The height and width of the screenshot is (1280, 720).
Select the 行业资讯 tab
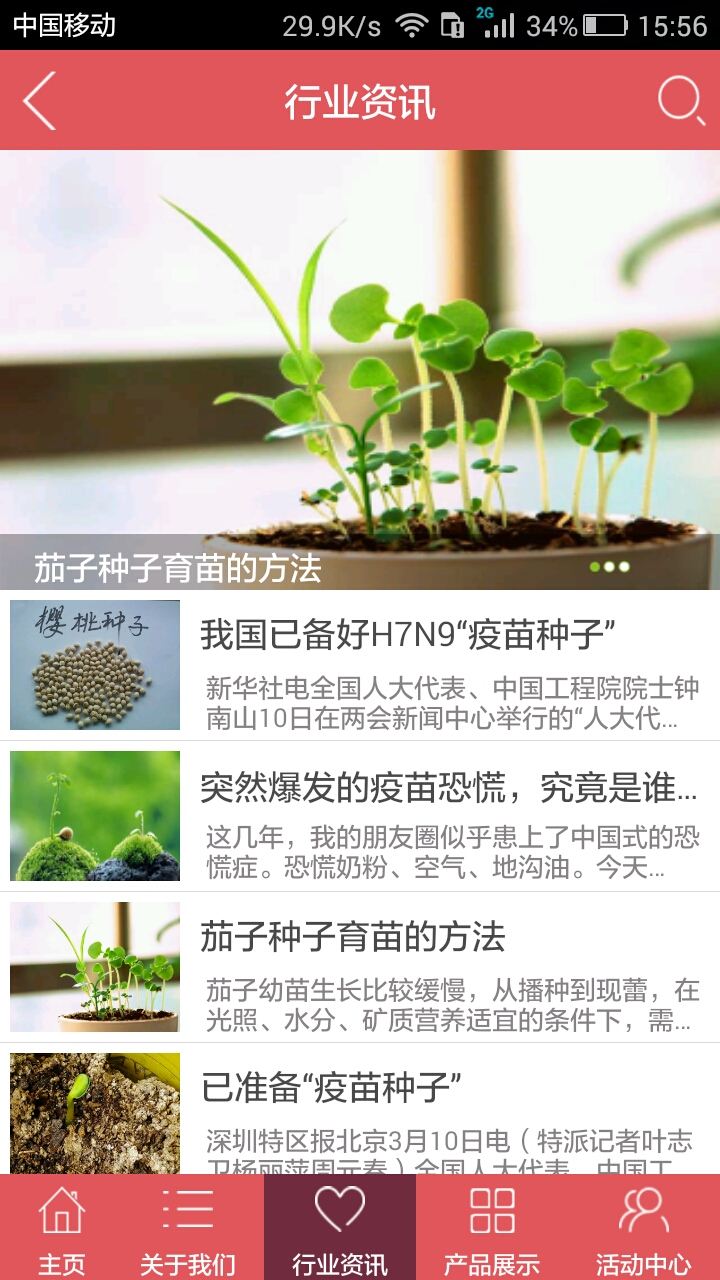340,1228
